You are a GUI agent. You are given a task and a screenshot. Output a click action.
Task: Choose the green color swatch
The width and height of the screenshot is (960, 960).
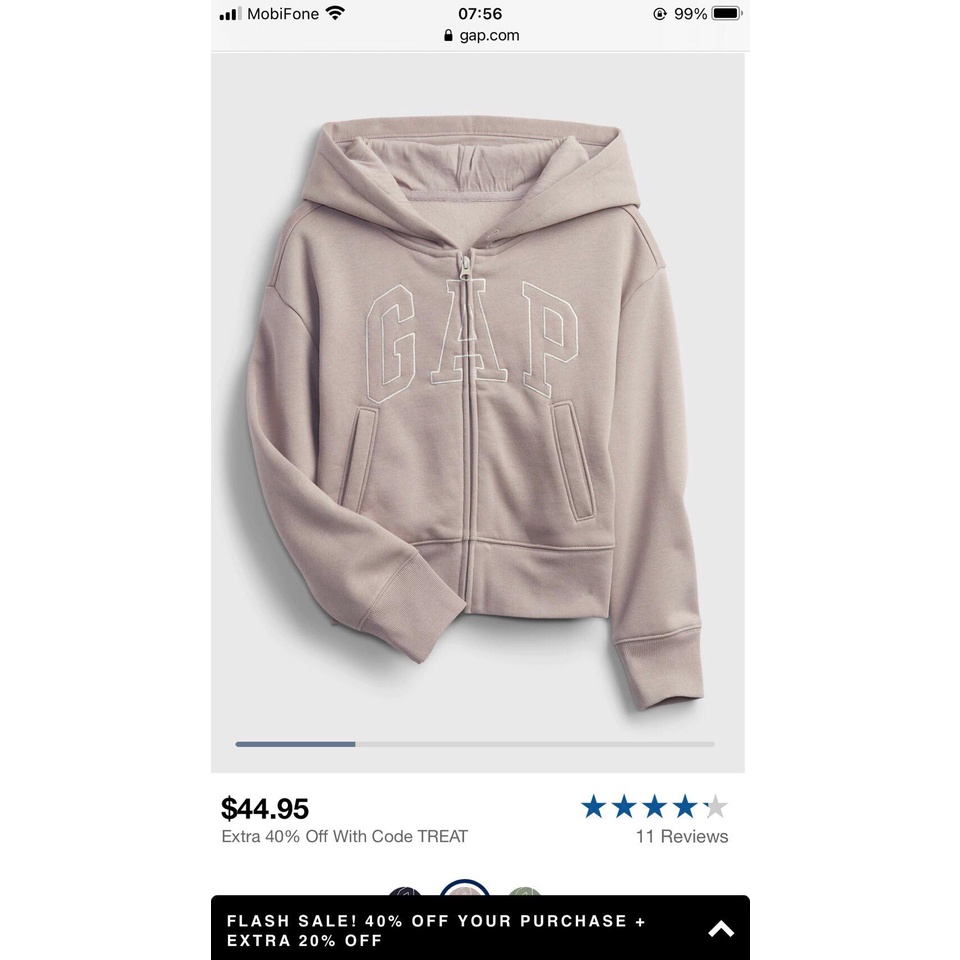523,889
